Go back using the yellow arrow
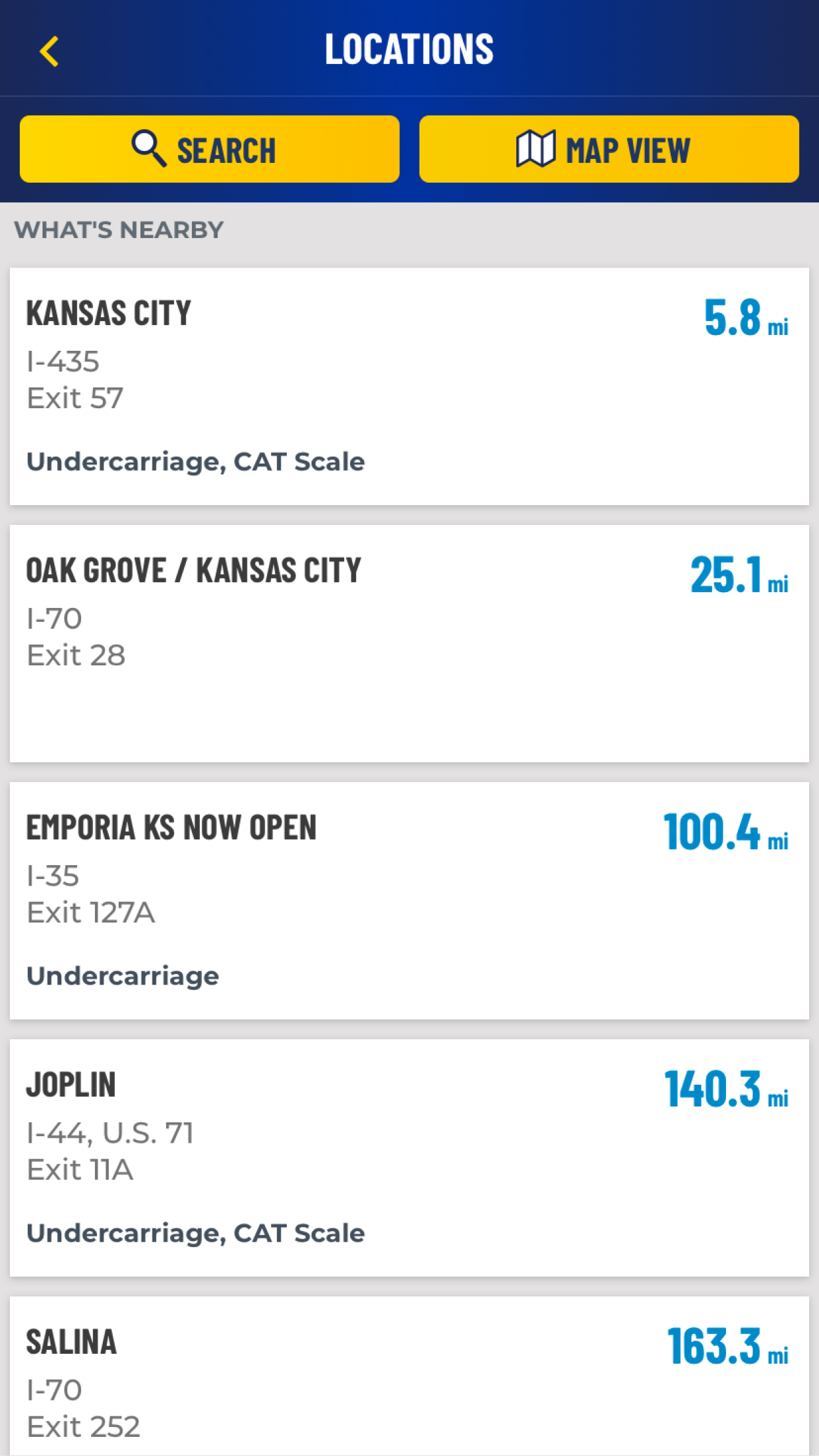 (49, 51)
